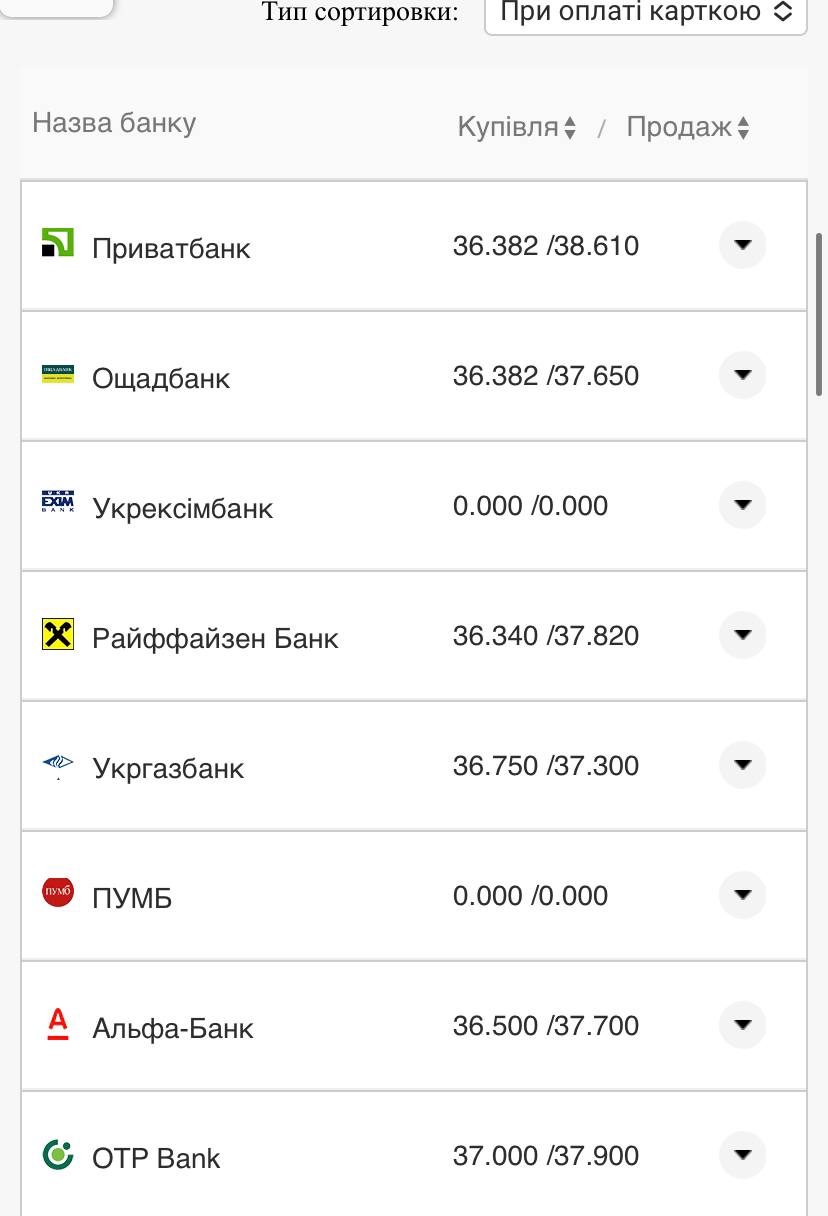The height and width of the screenshot is (1216, 828).
Task: Expand the Приватбанк row details
Action: [742, 245]
